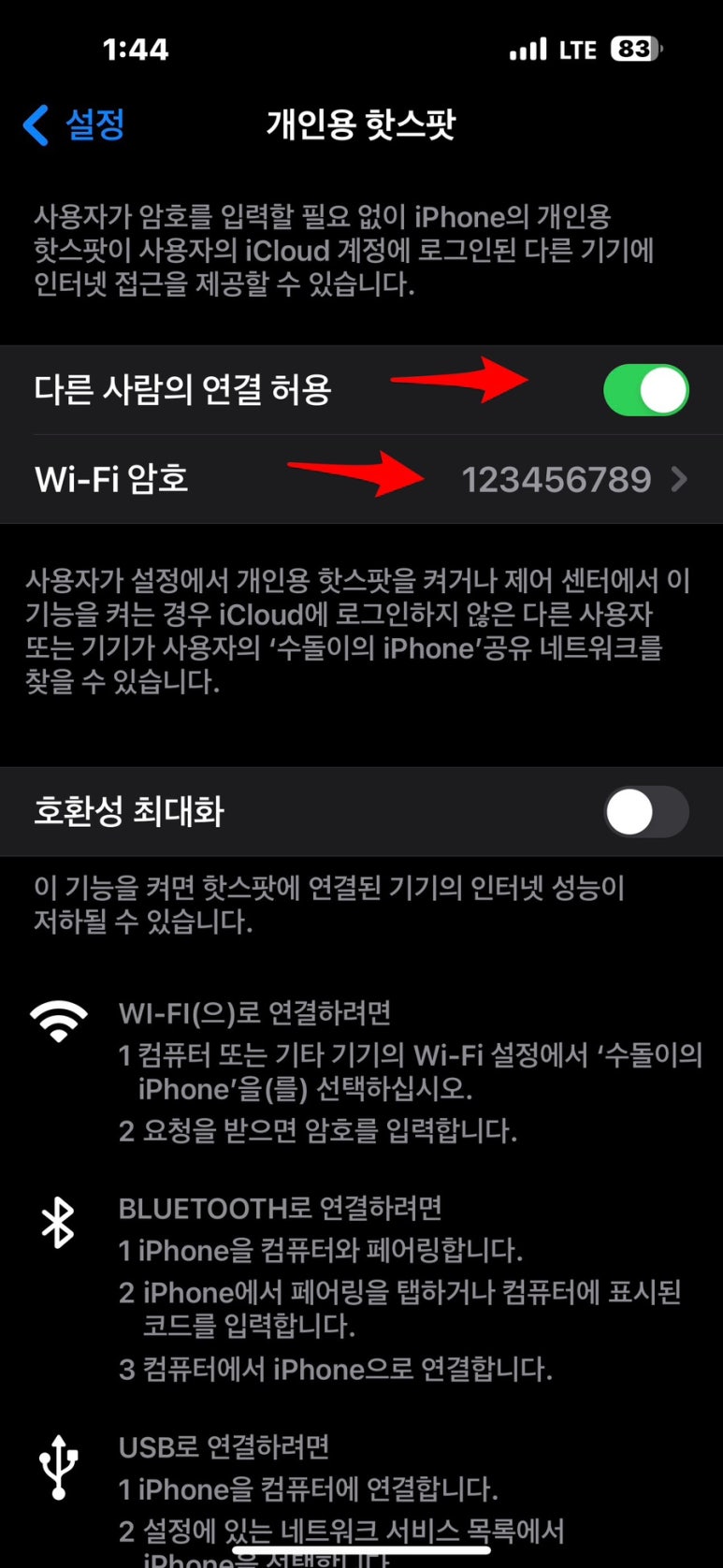Enable 호환성 최대화 switch

click(x=646, y=811)
